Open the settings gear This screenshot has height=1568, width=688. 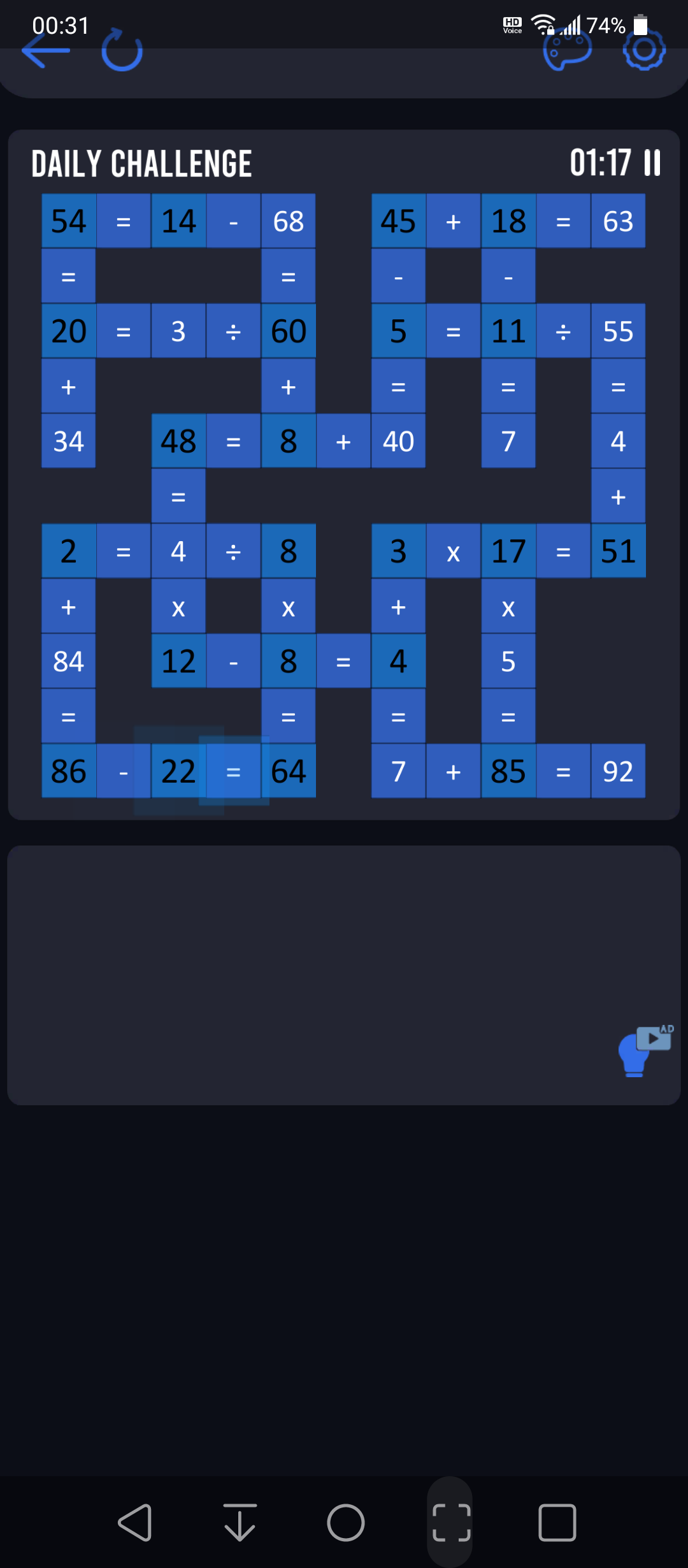click(644, 50)
